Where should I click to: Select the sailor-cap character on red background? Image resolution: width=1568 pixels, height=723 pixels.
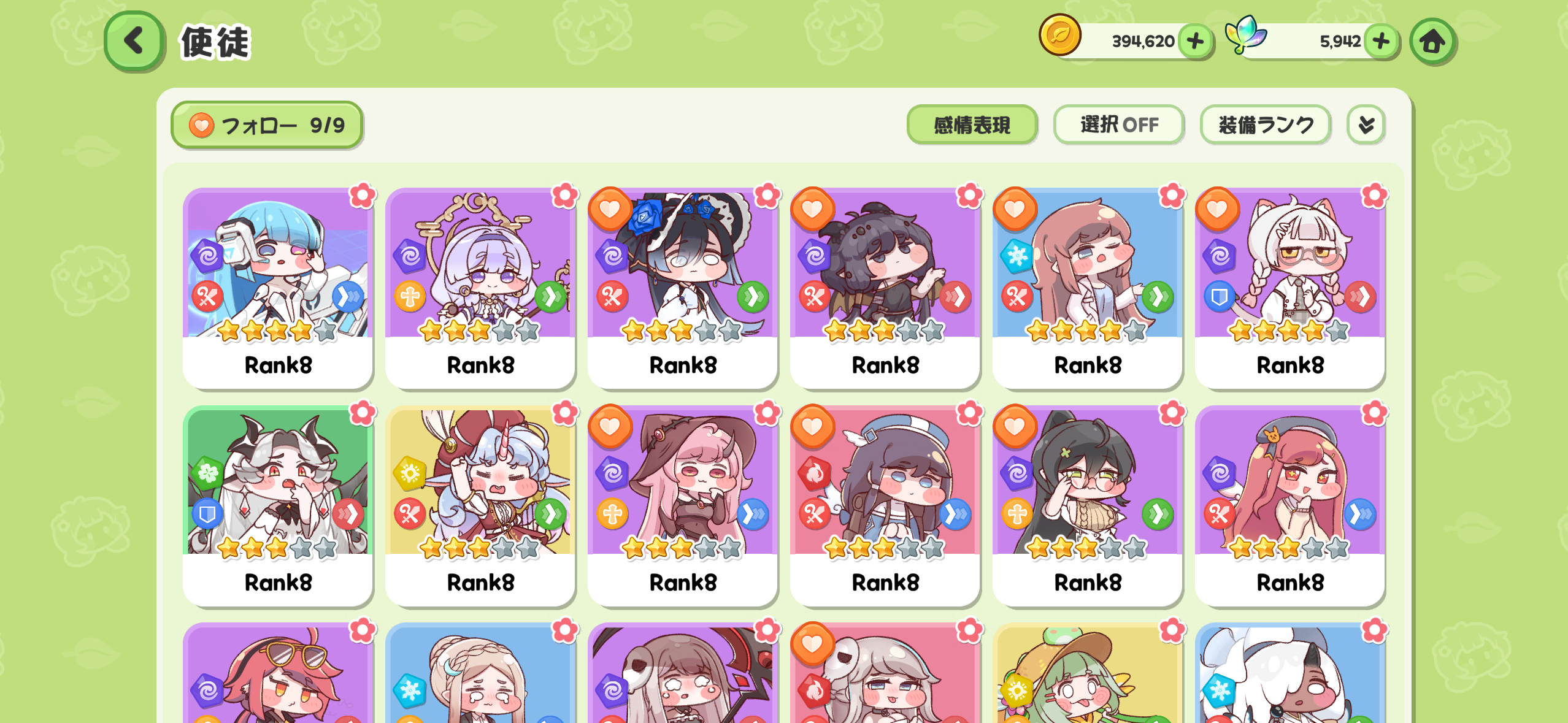point(885,506)
